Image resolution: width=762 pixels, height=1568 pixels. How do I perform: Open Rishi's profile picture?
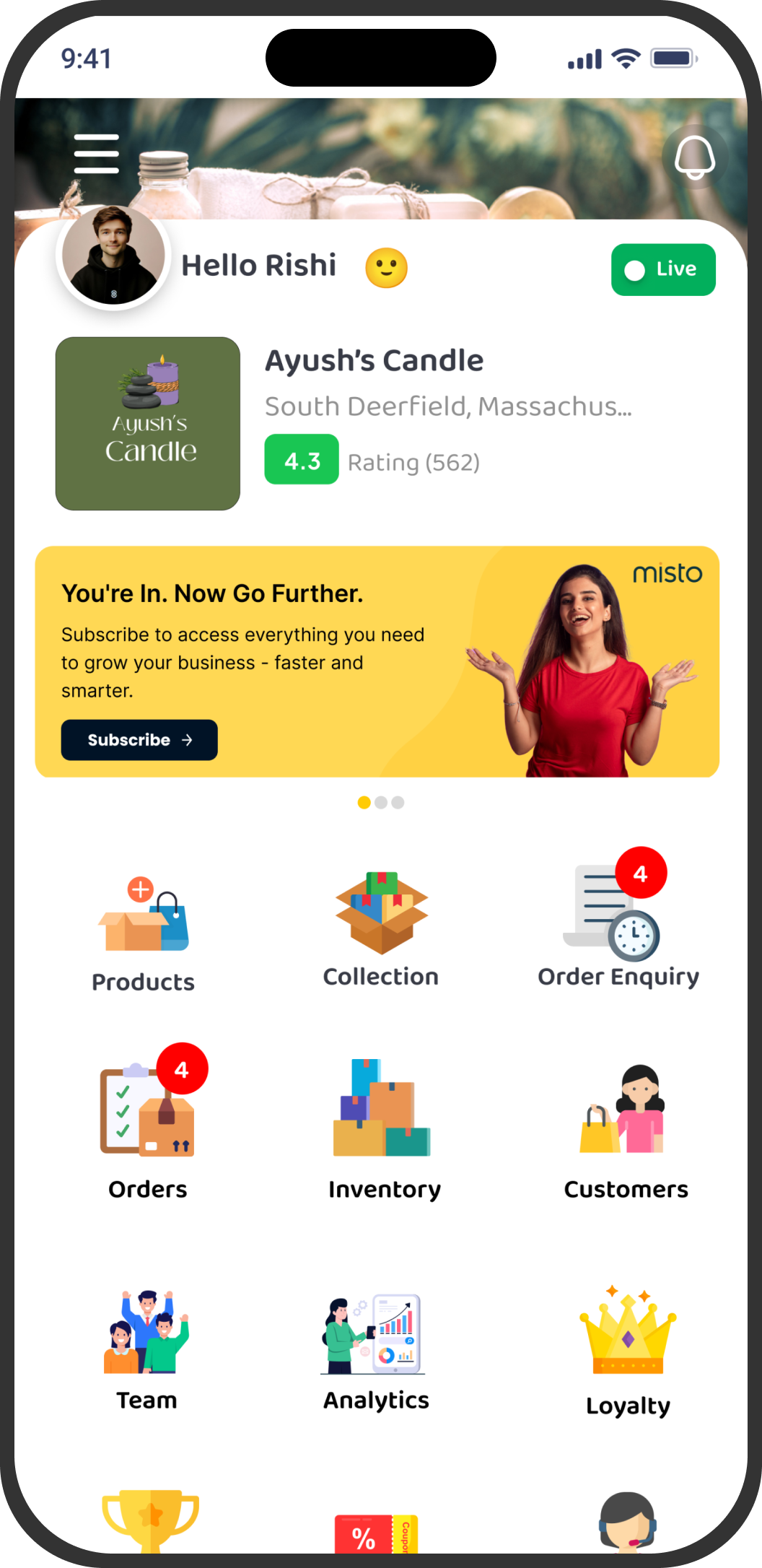click(113, 256)
